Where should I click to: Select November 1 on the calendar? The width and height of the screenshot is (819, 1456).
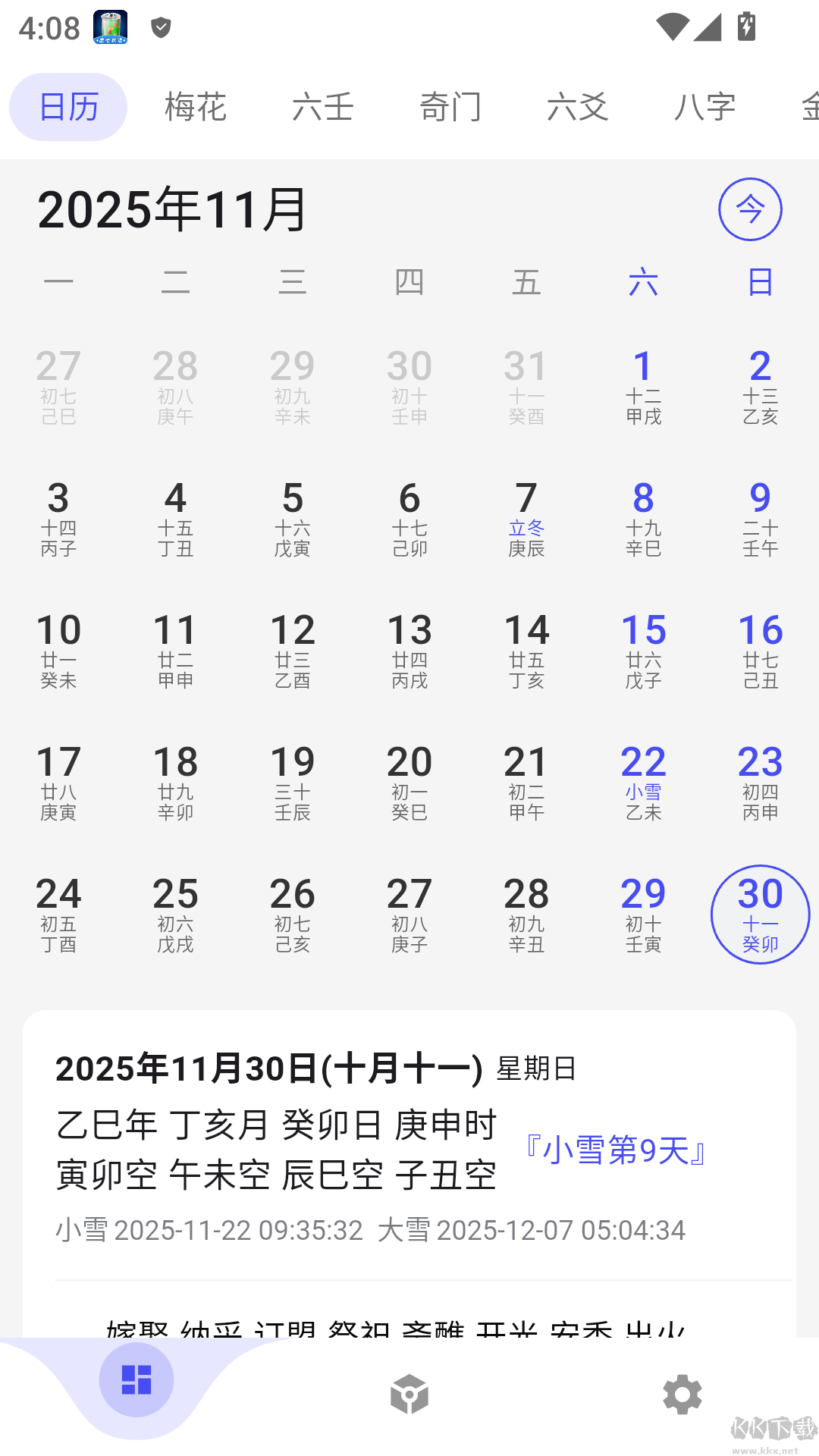pyautogui.click(x=643, y=385)
